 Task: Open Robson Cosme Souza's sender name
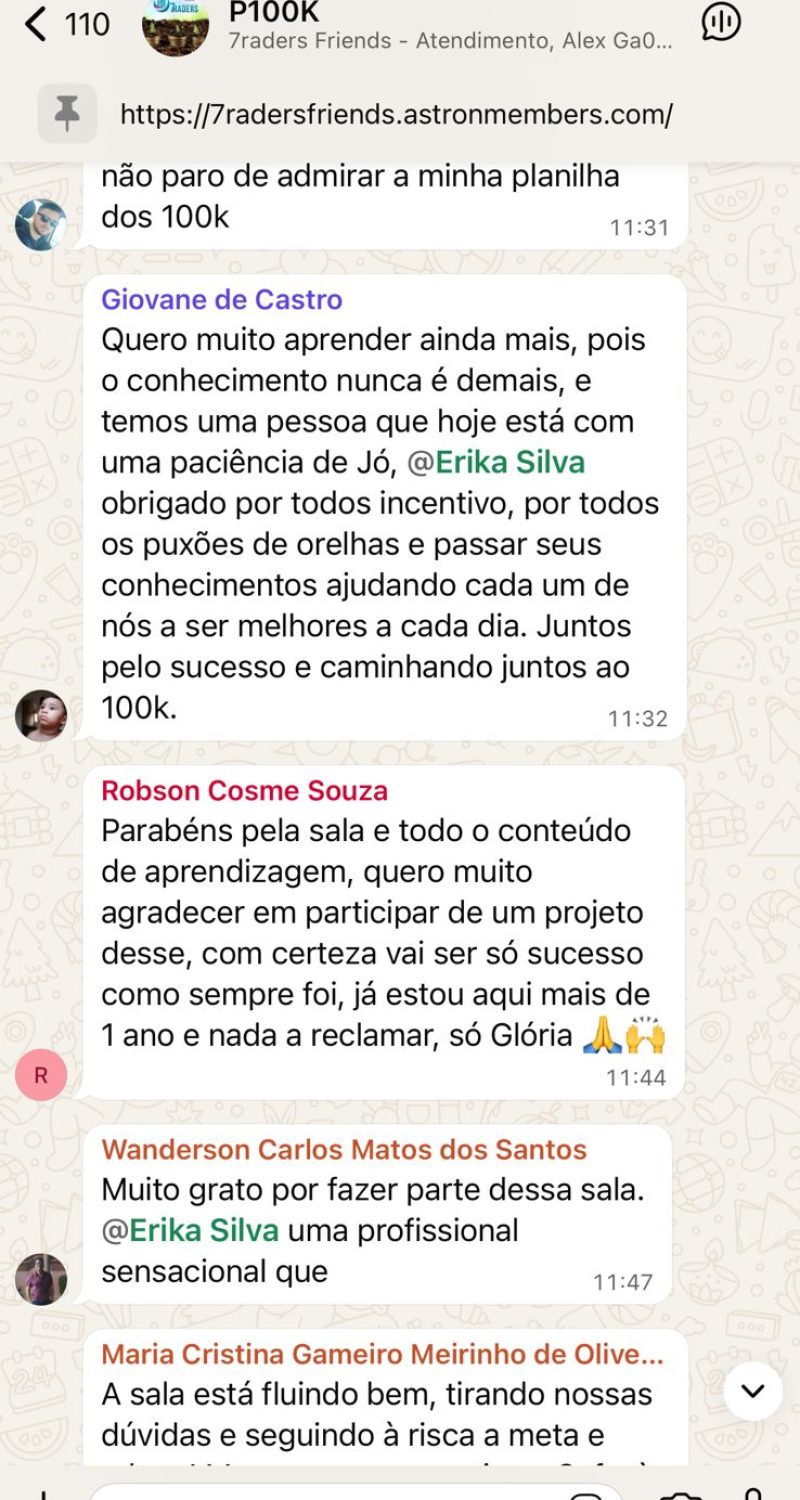coord(245,791)
